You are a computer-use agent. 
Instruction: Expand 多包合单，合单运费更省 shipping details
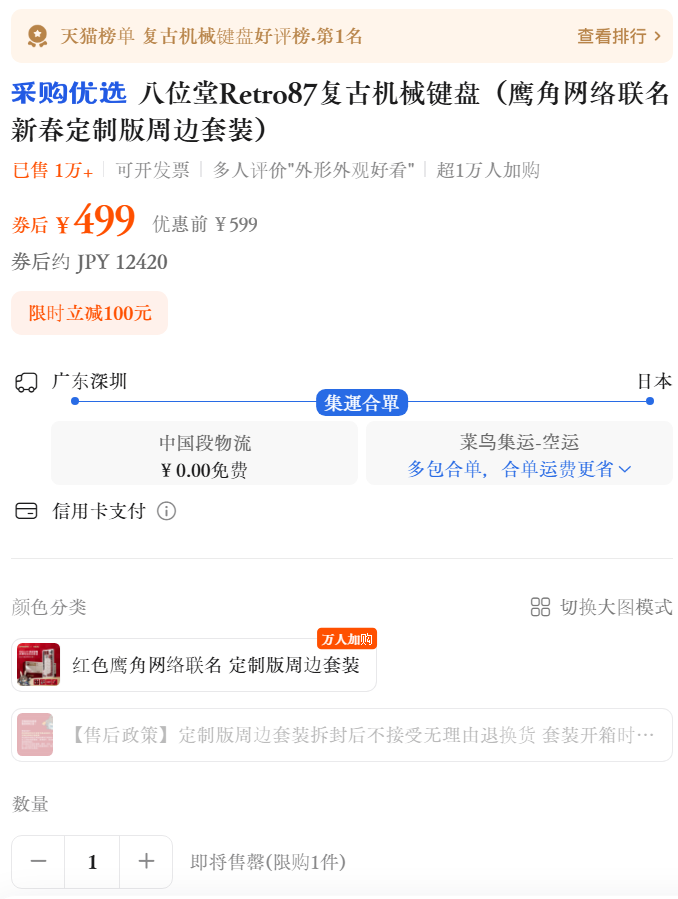pyautogui.click(x=519, y=469)
